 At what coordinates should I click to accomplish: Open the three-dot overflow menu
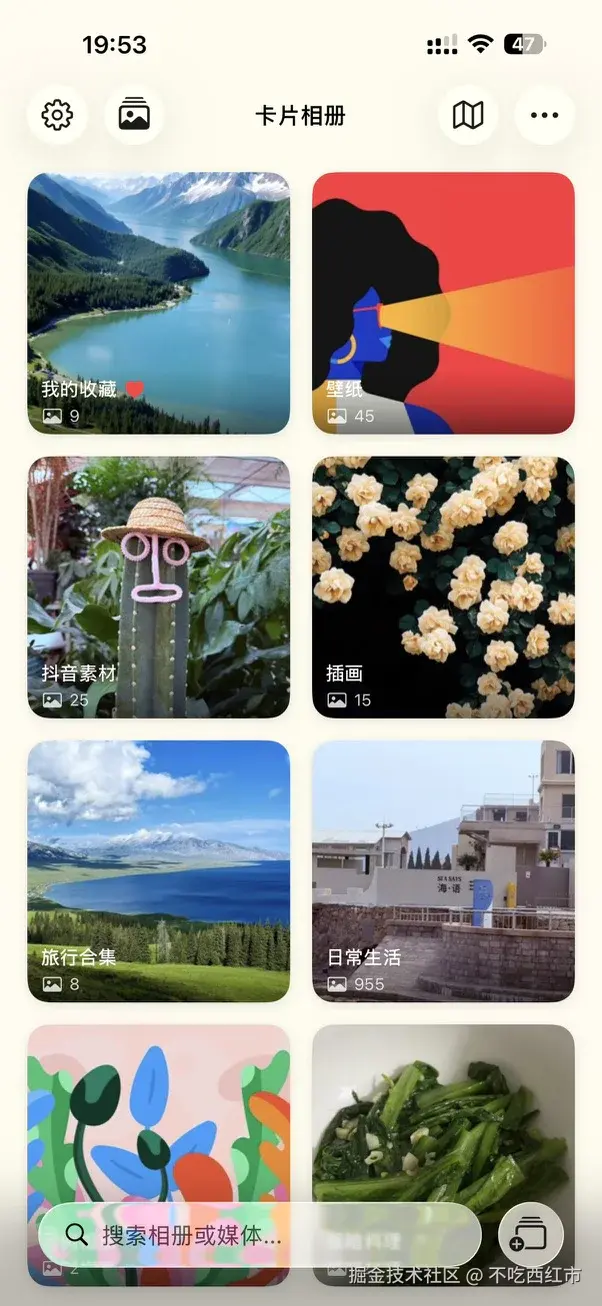545,115
